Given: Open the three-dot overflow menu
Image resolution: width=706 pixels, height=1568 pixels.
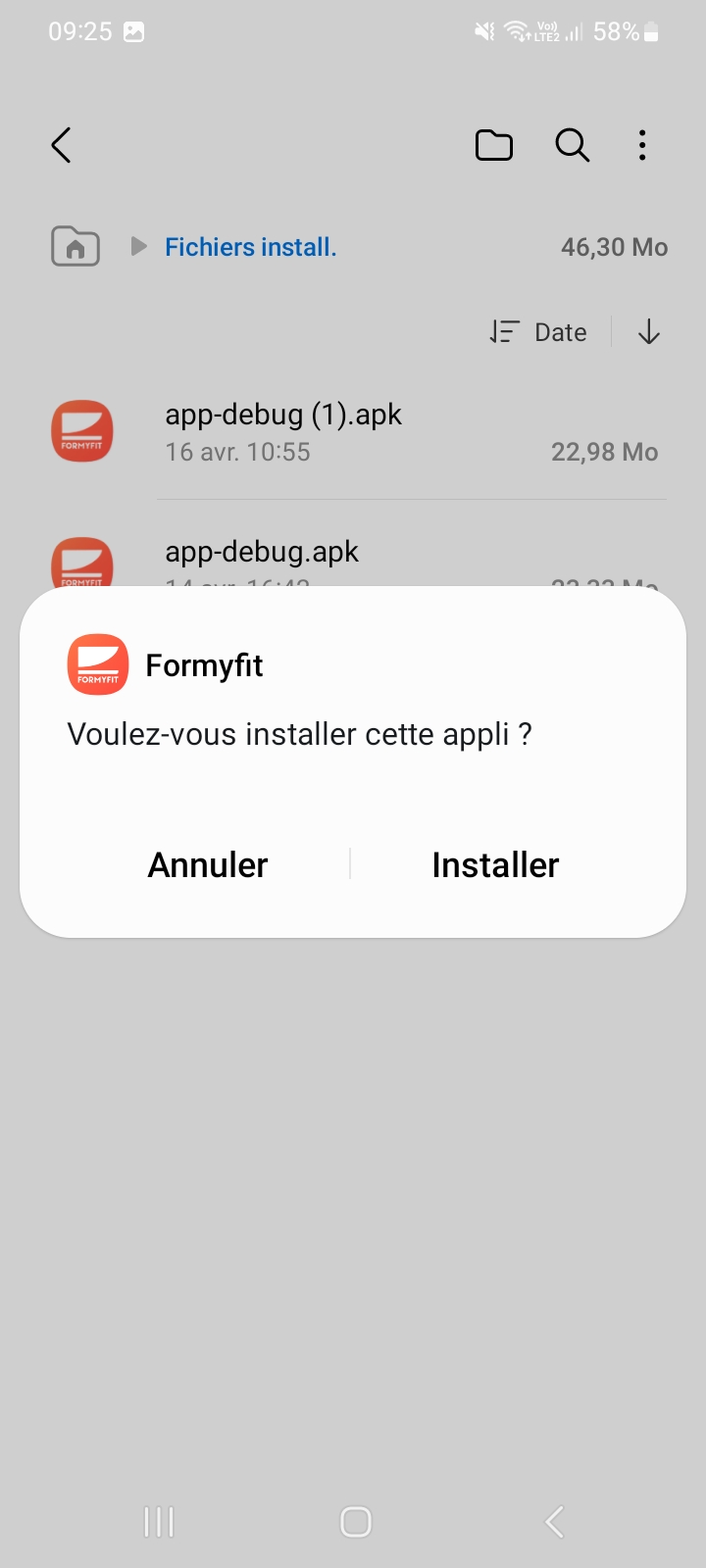Looking at the screenshot, I should point(642,146).
